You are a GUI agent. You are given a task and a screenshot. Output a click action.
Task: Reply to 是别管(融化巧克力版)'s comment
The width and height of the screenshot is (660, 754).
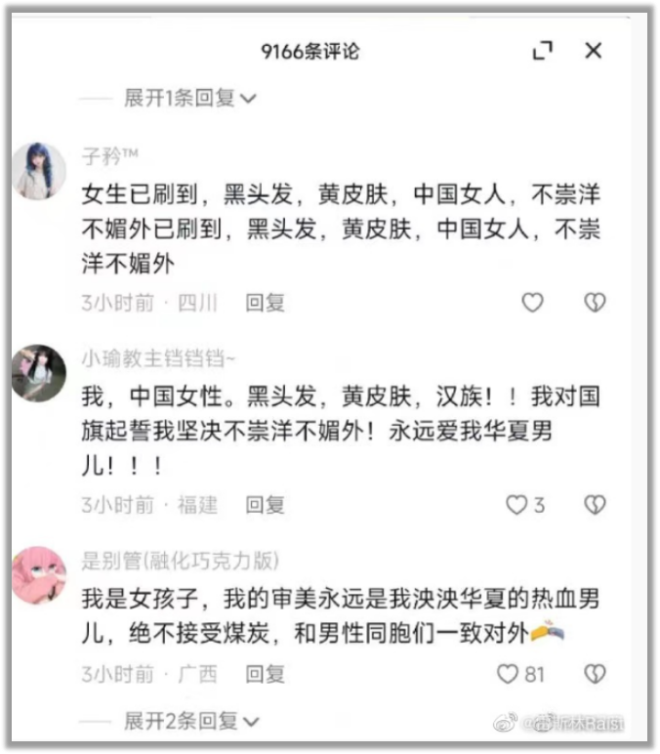(265, 674)
